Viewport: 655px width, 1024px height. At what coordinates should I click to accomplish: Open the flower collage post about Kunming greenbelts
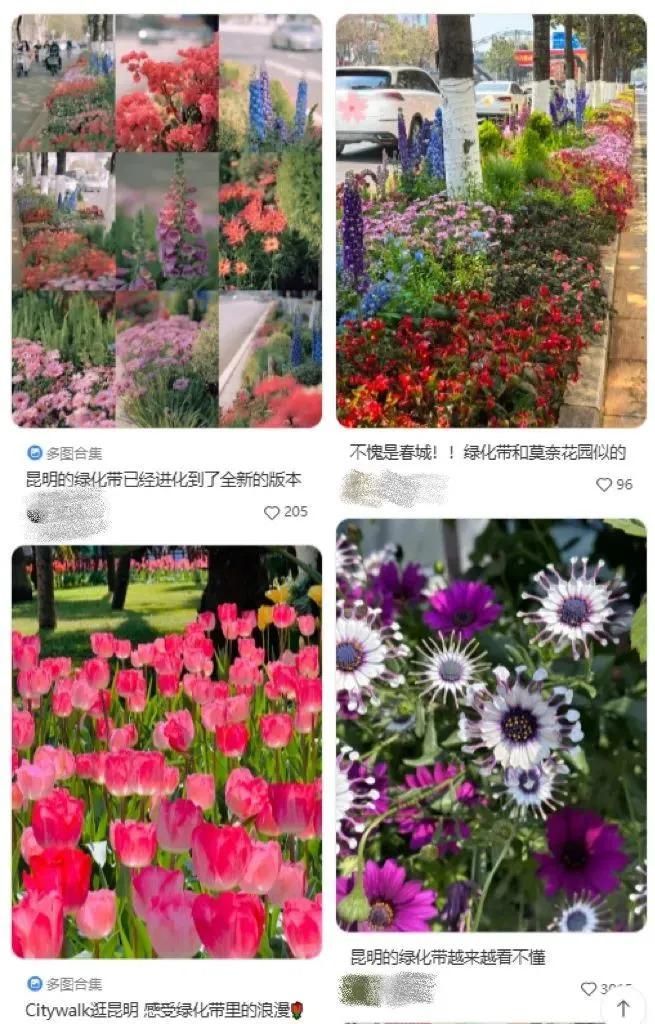click(166, 220)
